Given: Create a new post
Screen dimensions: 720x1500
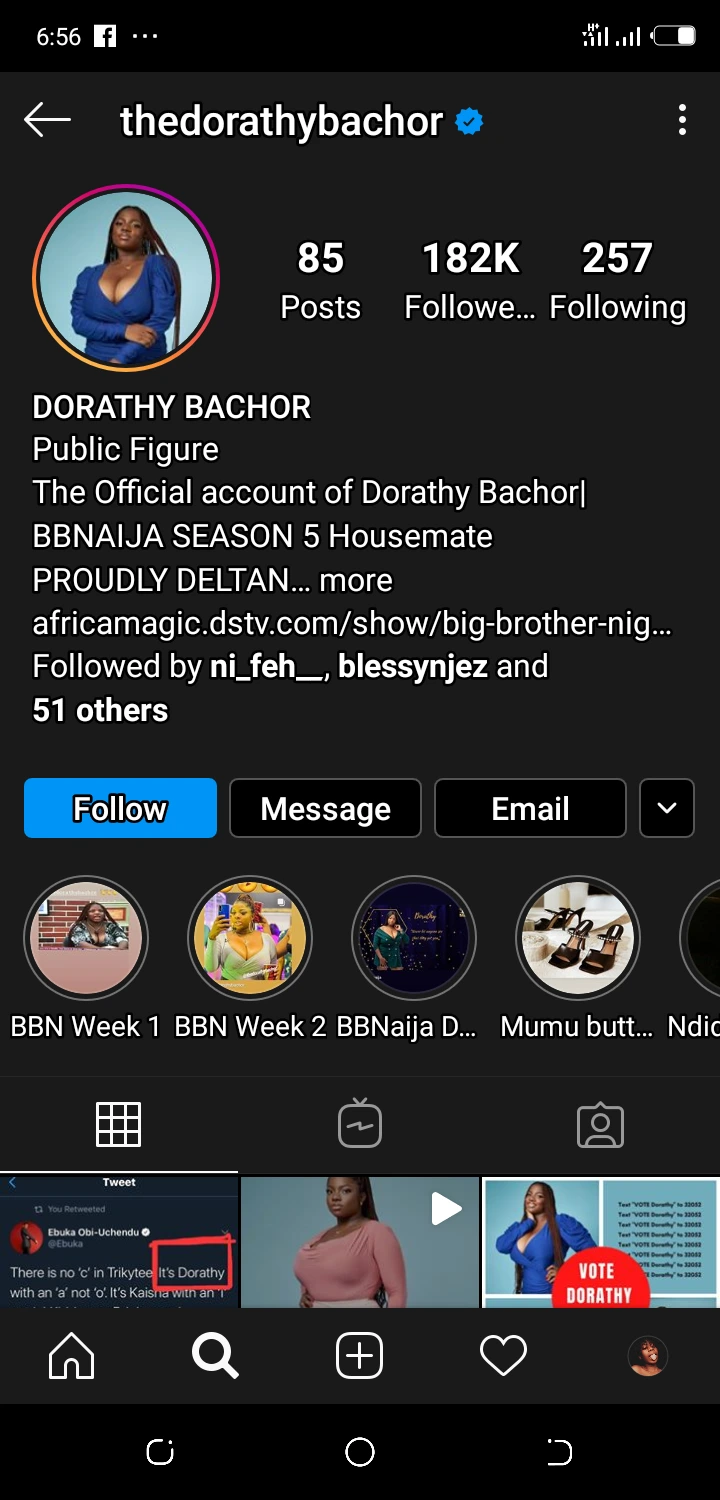Looking at the screenshot, I should [360, 1356].
